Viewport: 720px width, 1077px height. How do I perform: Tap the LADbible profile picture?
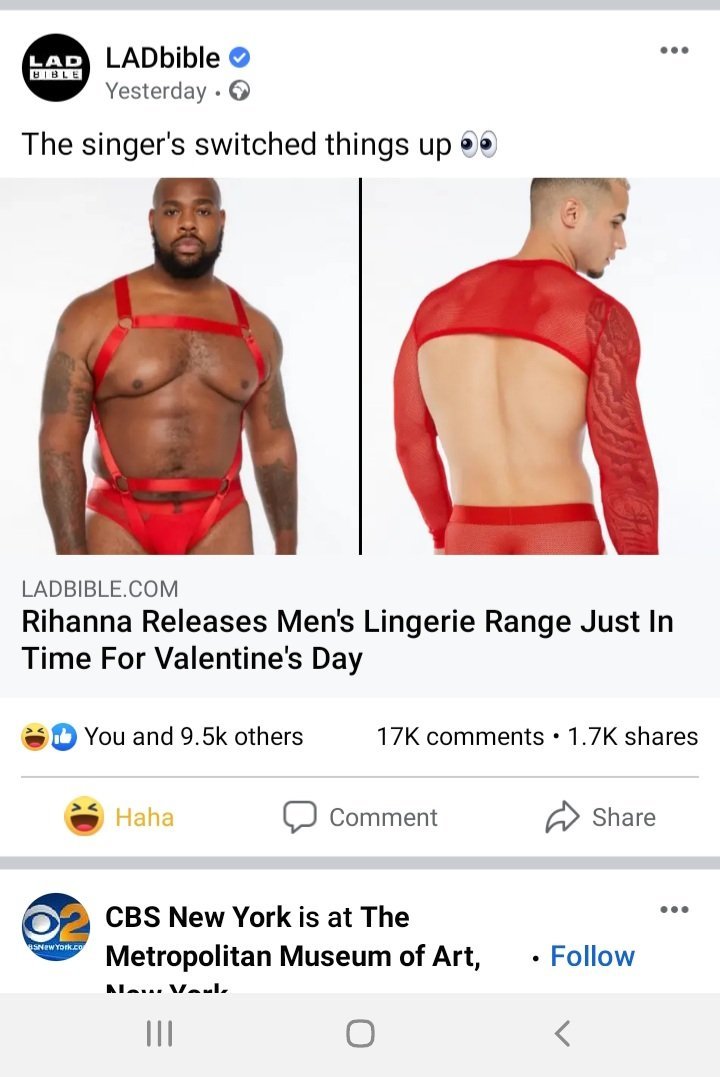(56, 70)
